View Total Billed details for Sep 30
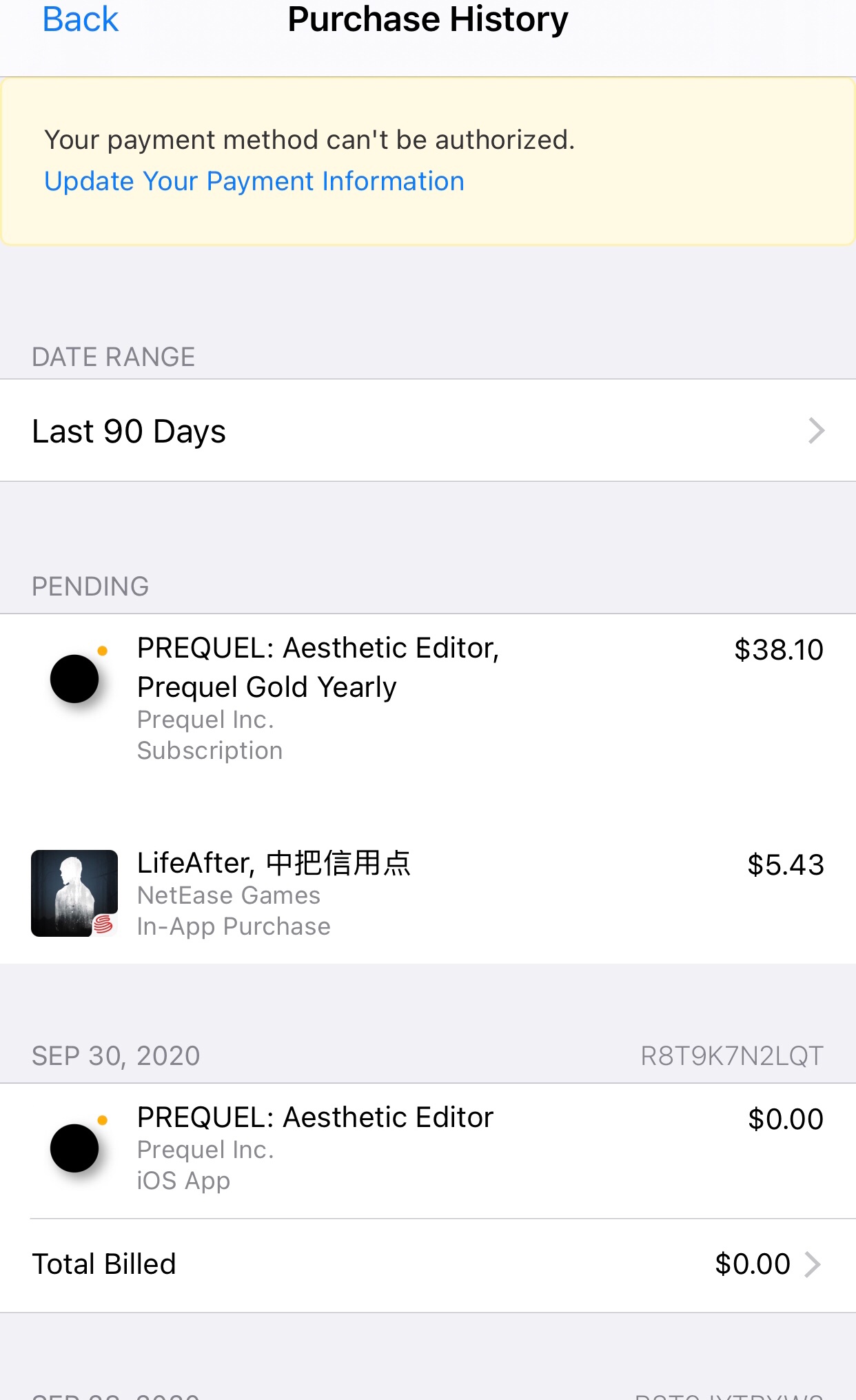The height and width of the screenshot is (1400, 856). tap(427, 1264)
